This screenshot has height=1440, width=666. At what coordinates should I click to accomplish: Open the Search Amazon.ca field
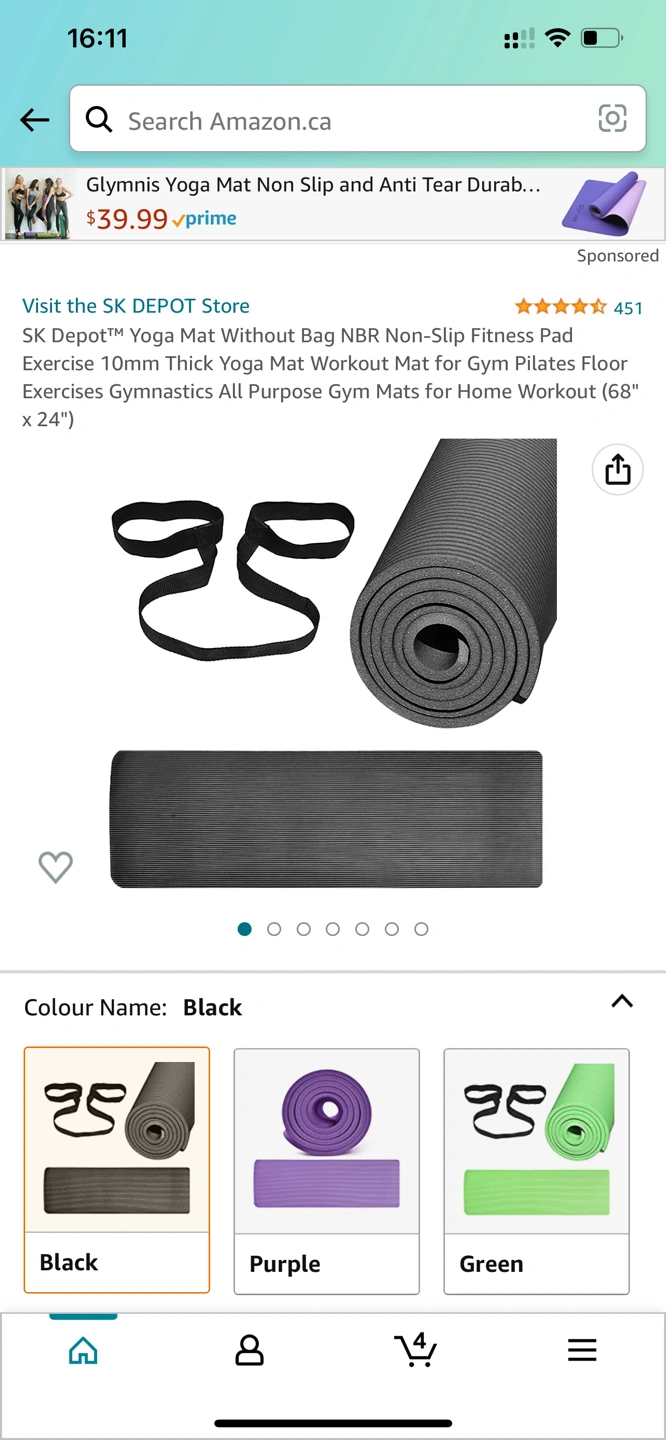(x=340, y=121)
